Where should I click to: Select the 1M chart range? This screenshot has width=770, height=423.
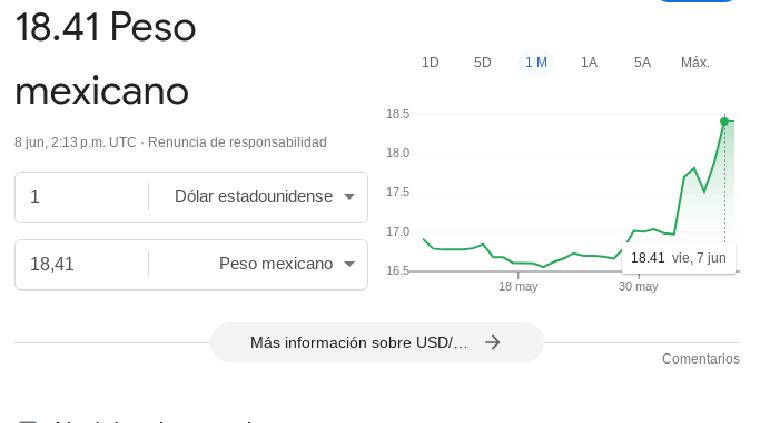pyautogui.click(x=536, y=62)
